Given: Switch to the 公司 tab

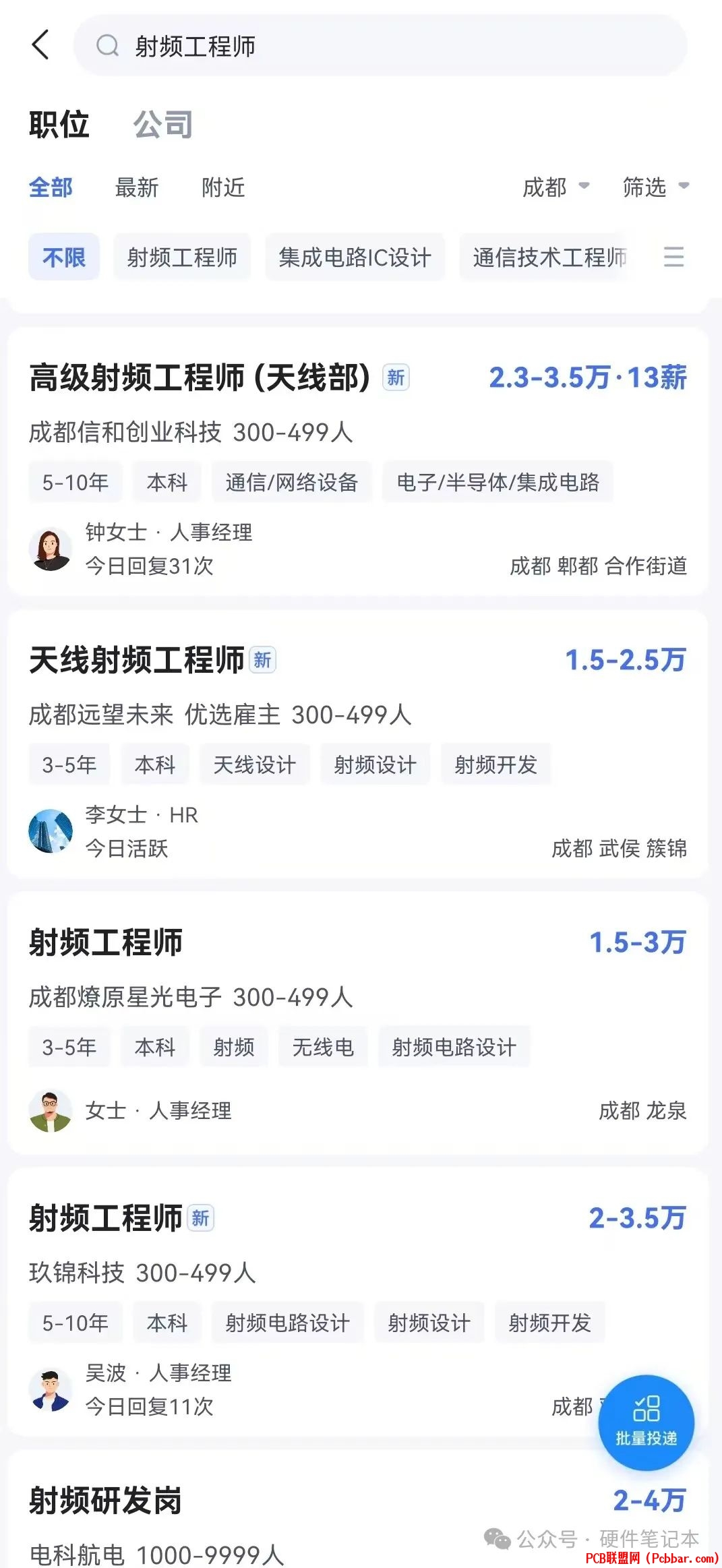Looking at the screenshot, I should coord(162,125).
